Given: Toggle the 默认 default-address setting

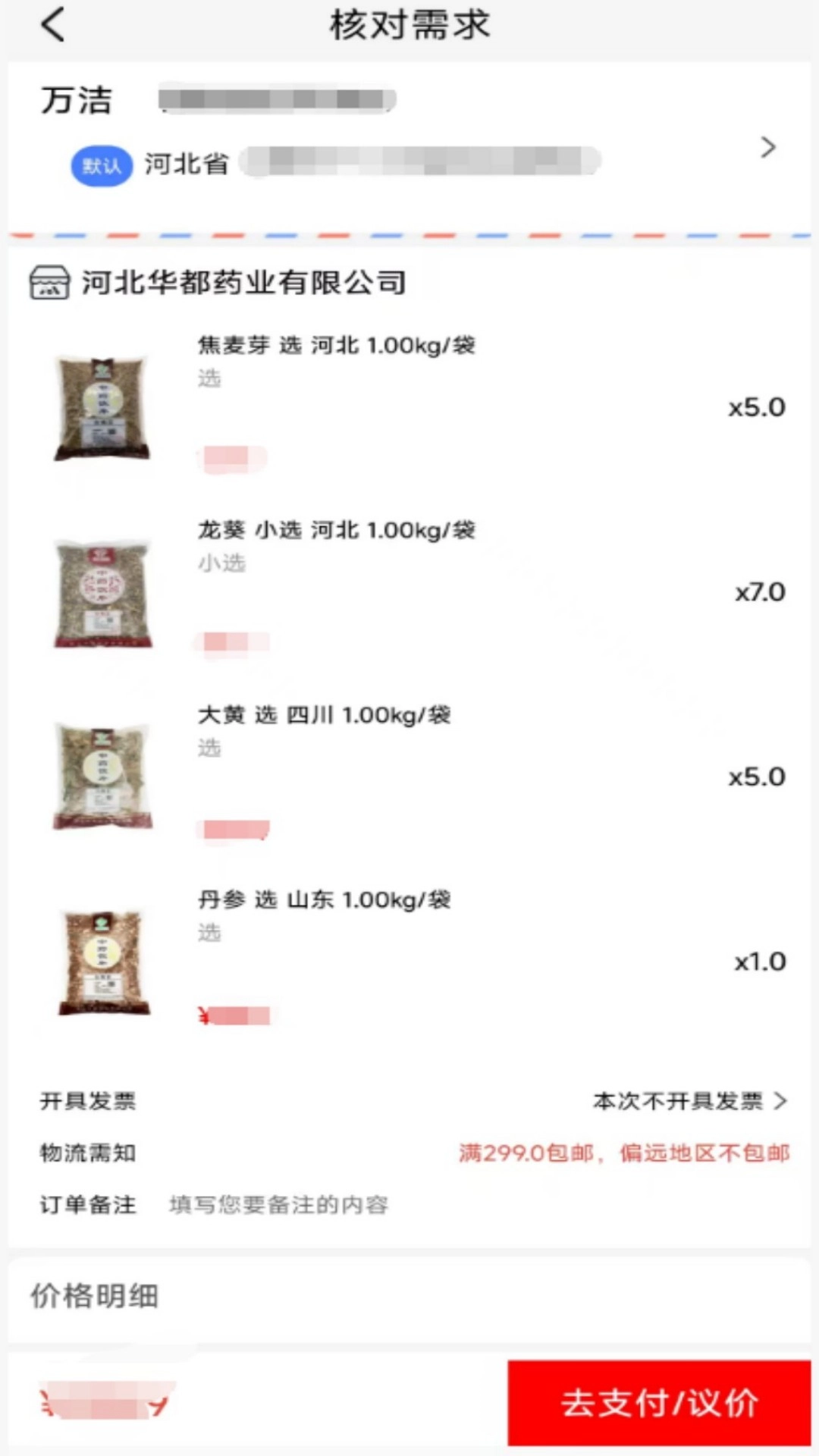Looking at the screenshot, I should click(x=100, y=165).
